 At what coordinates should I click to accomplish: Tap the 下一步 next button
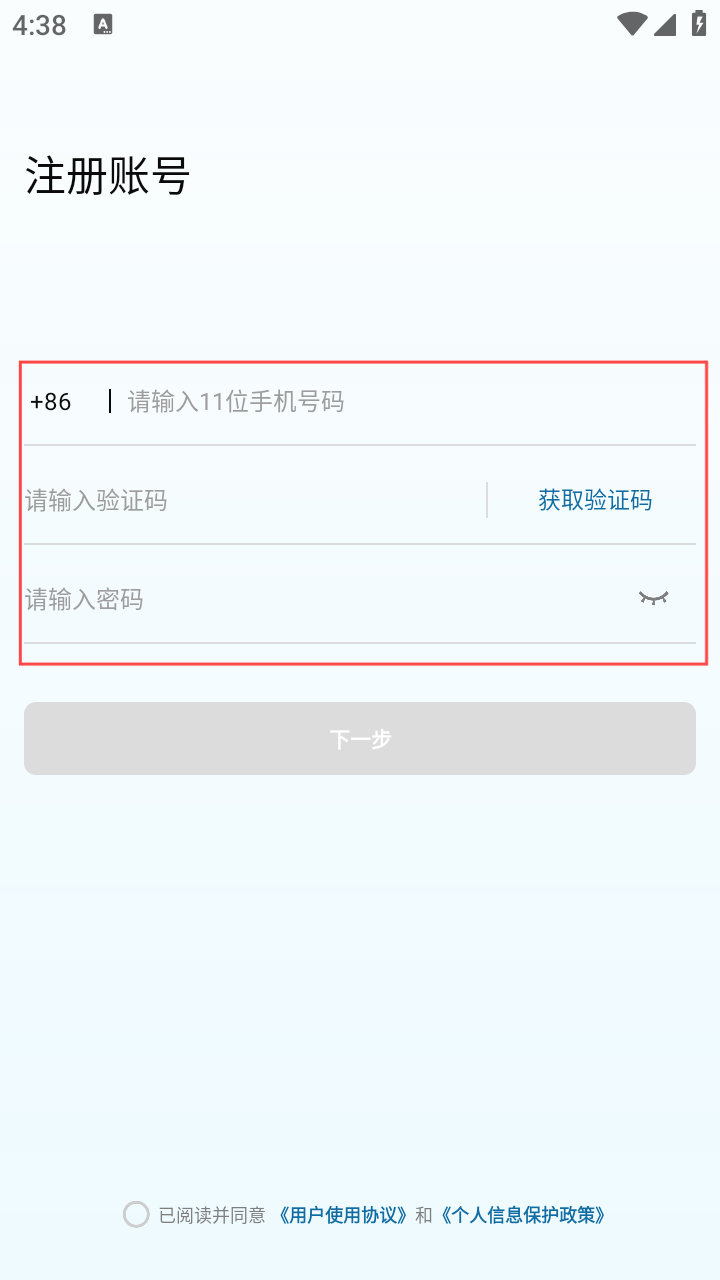click(x=360, y=738)
